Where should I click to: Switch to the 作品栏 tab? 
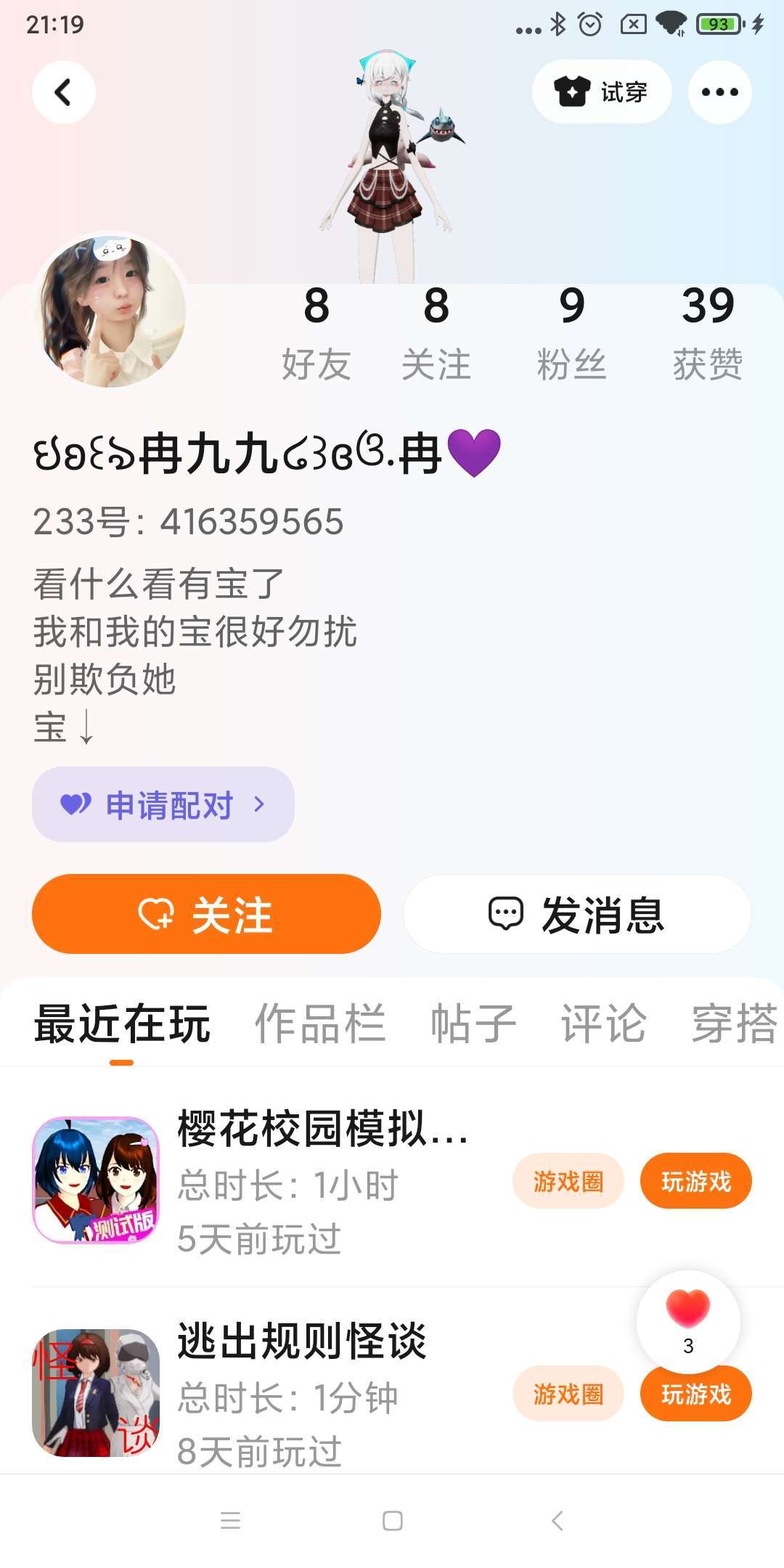[319, 1024]
